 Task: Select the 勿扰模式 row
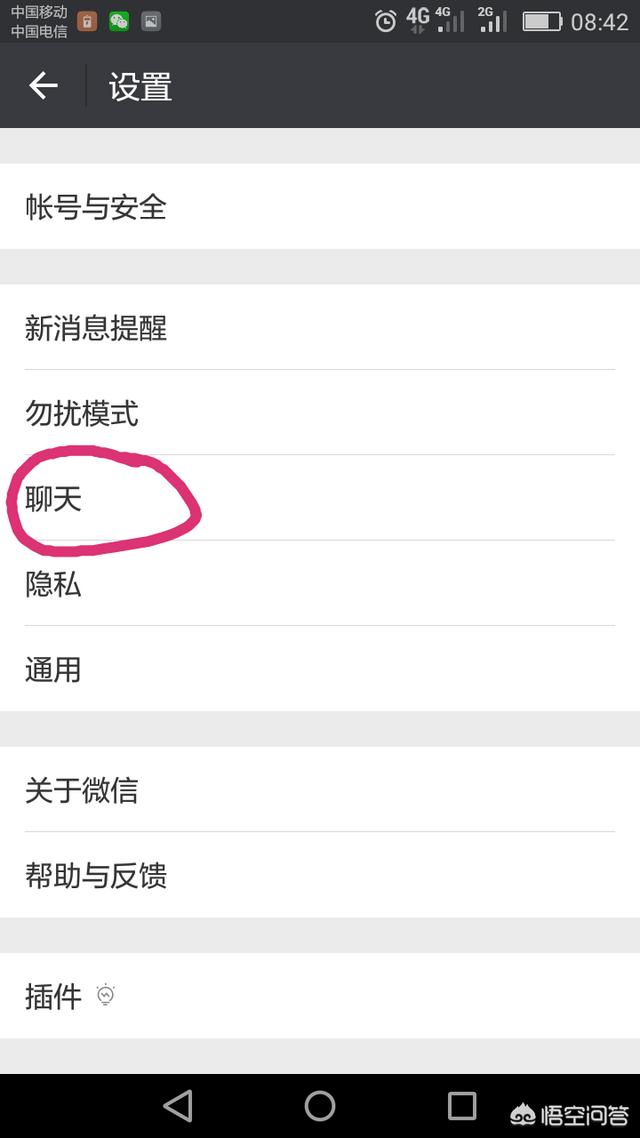pos(320,413)
